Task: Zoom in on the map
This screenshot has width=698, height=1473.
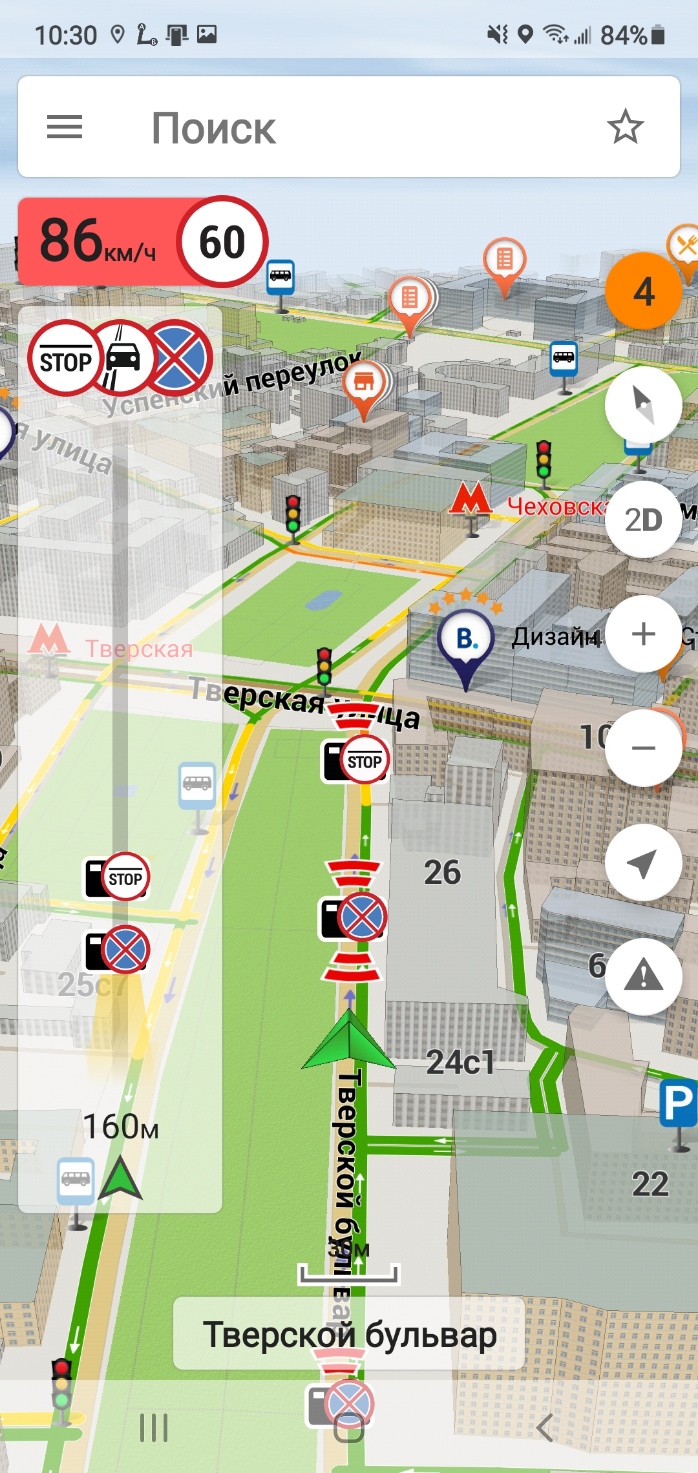Action: pyautogui.click(x=643, y=634)
